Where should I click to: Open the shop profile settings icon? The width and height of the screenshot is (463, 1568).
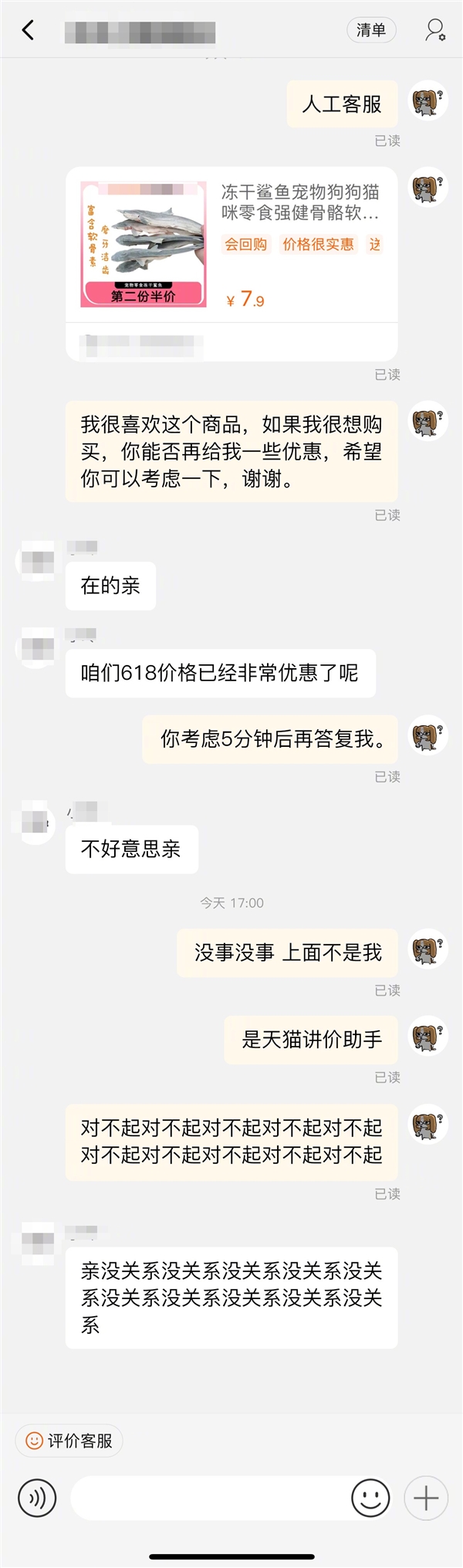[x=435, y=30]
